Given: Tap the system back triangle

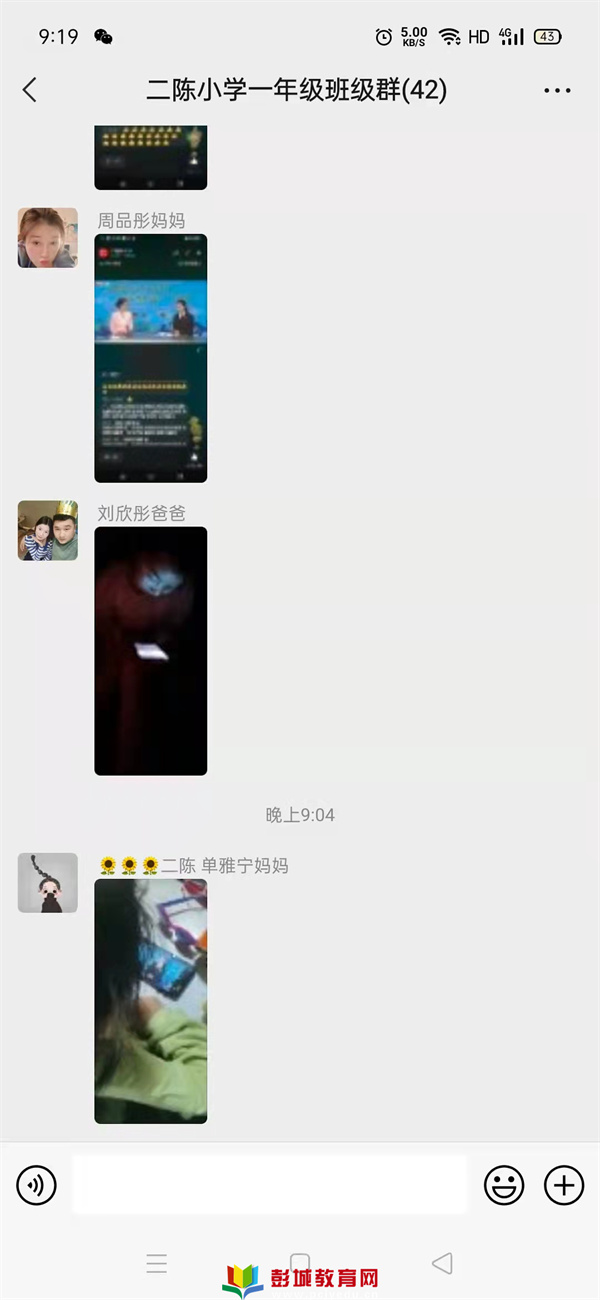Looking at the screenshot, I should (442, 1263).
